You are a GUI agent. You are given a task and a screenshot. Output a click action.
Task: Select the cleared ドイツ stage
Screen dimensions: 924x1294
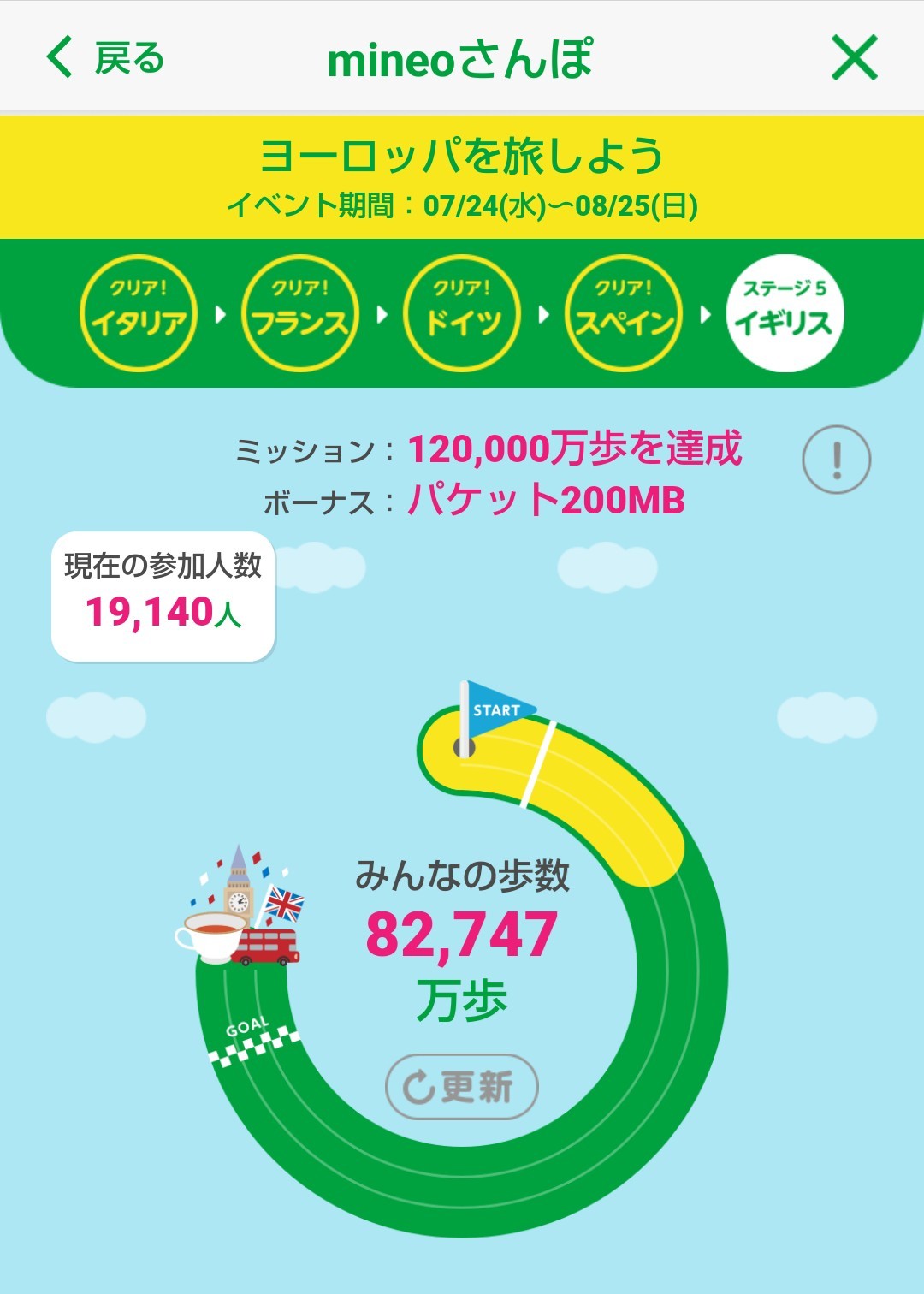coord(462,313)
